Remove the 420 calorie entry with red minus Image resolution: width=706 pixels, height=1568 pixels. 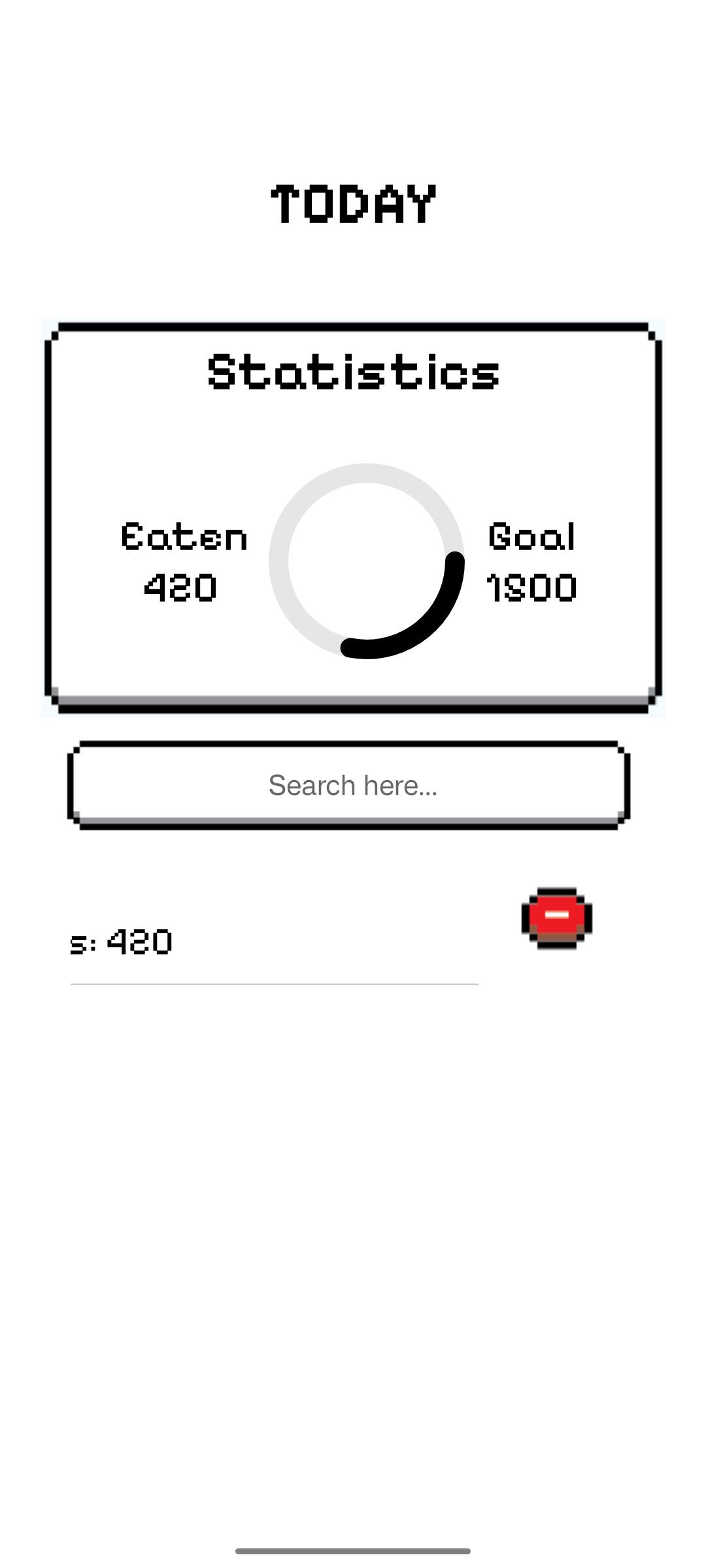pyautogui.click(x=557, y=917)
